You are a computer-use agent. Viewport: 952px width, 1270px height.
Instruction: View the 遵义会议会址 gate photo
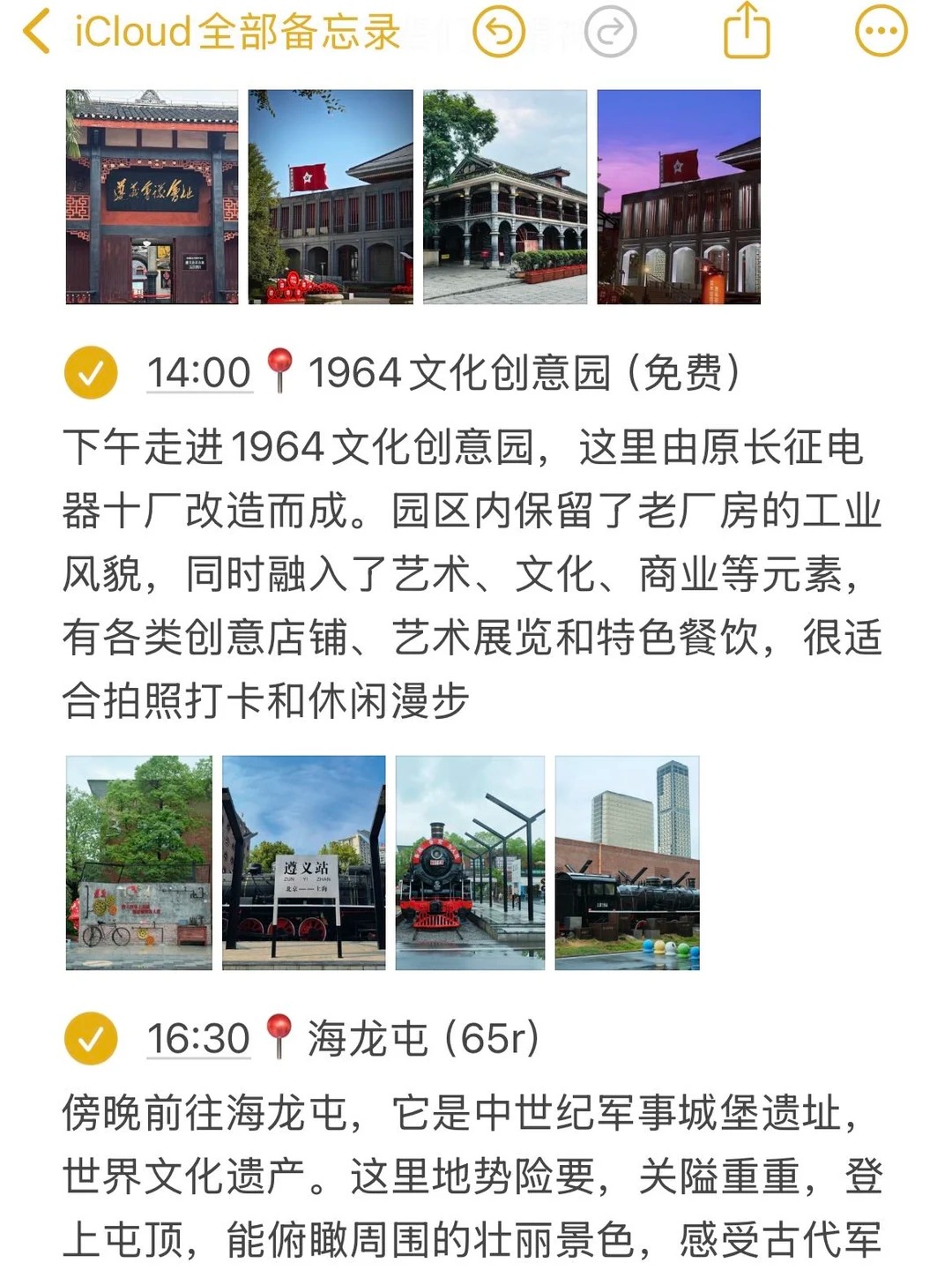152,197
